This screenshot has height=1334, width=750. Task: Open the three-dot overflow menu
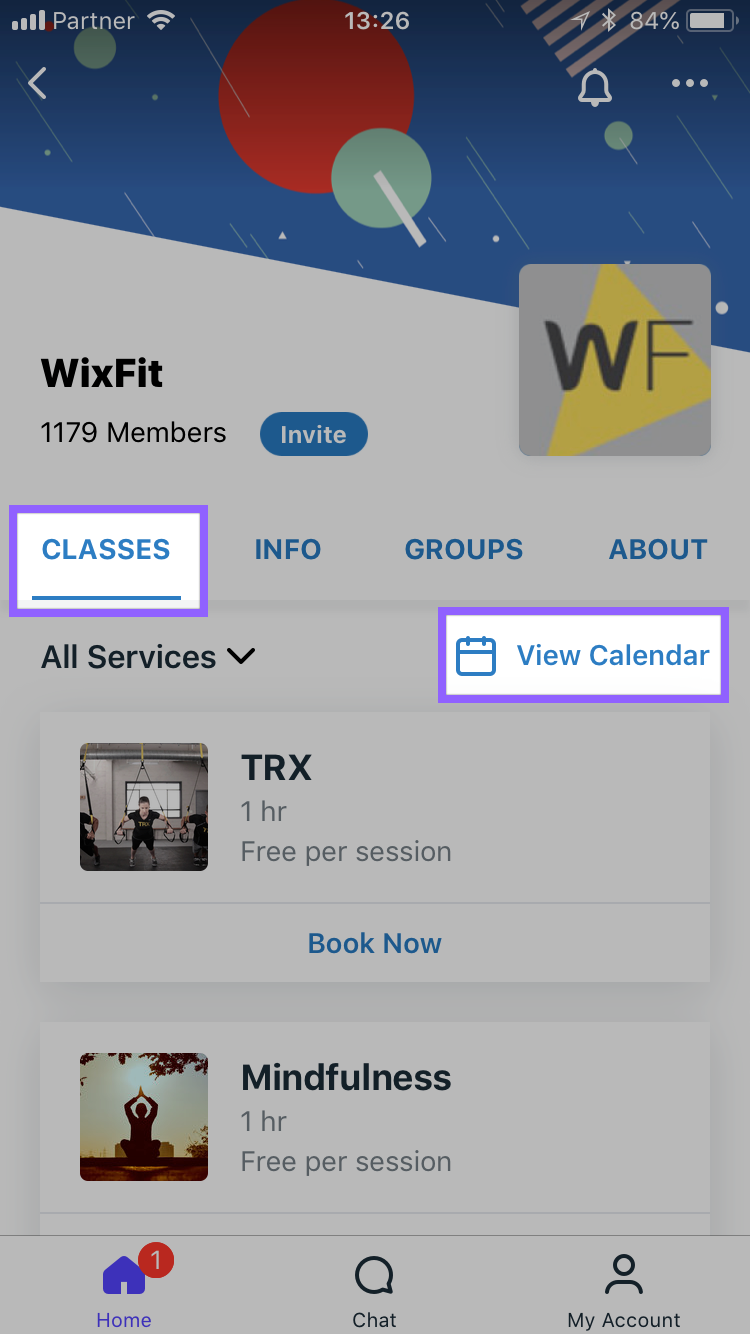tap(690, 84)
